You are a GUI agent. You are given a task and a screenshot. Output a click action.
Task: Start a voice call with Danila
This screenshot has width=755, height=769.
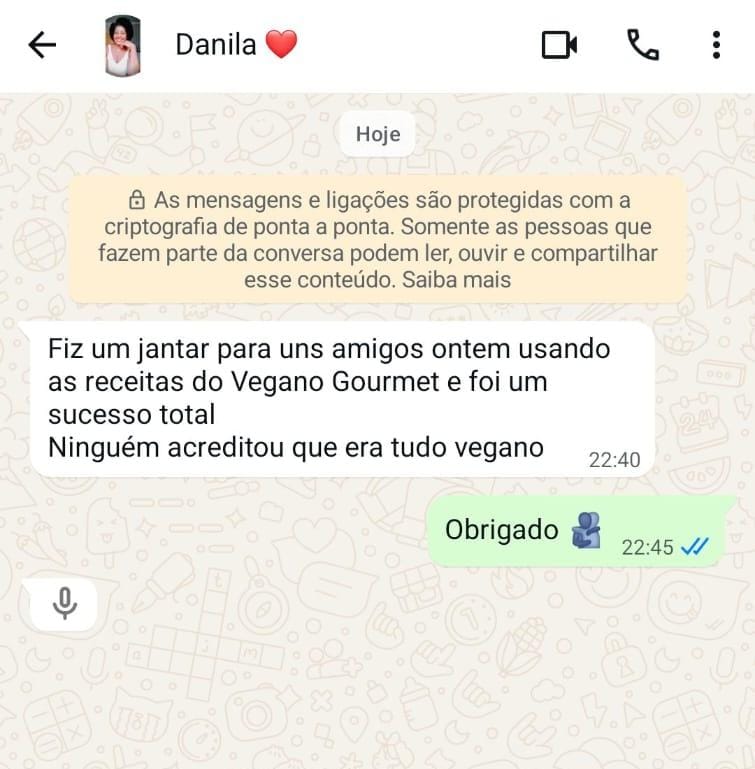coord(642,45)
